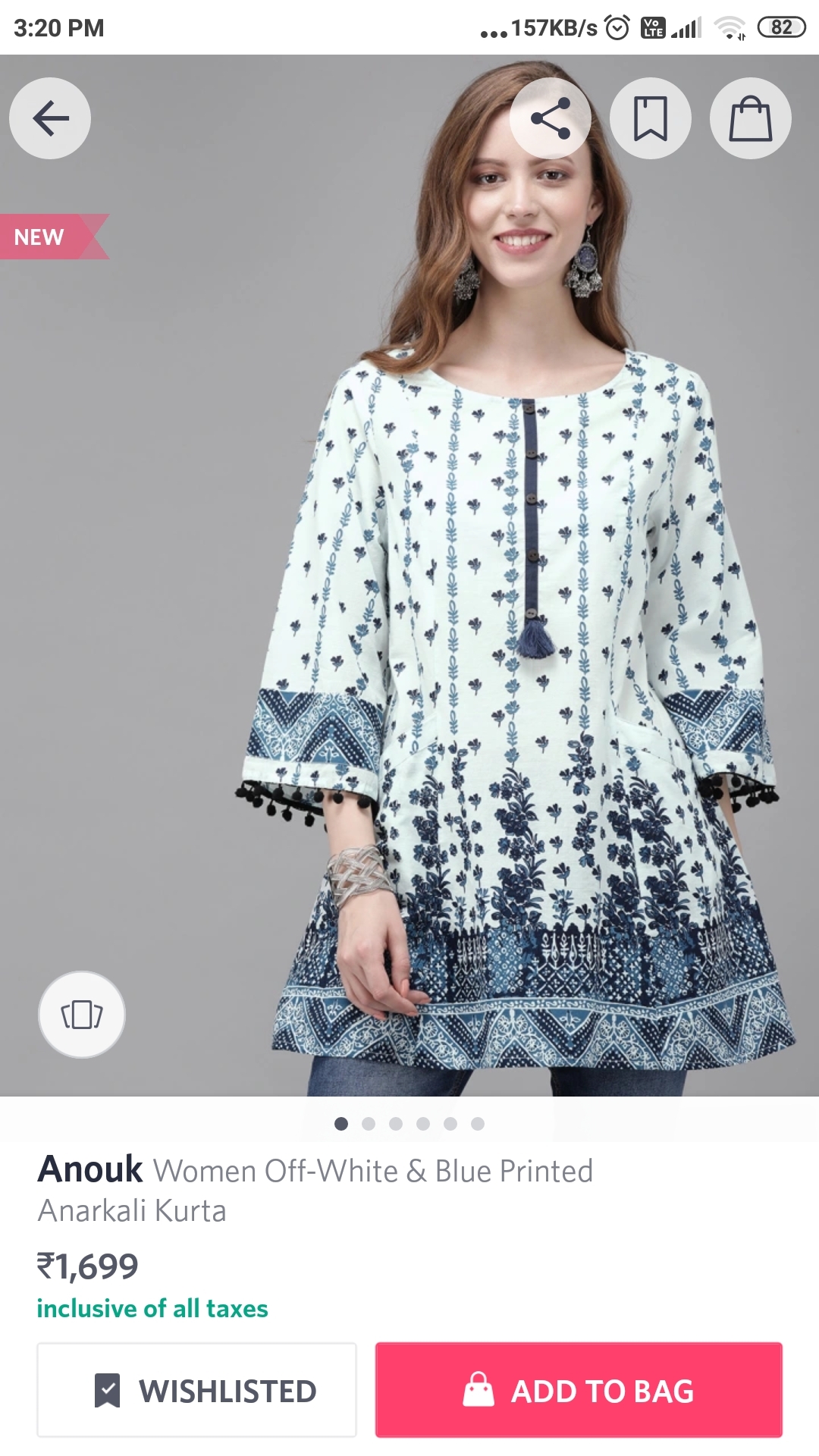Add the kurta to bag
819x1456 pixels.
pyautogui.click(x=579, y=1390)
